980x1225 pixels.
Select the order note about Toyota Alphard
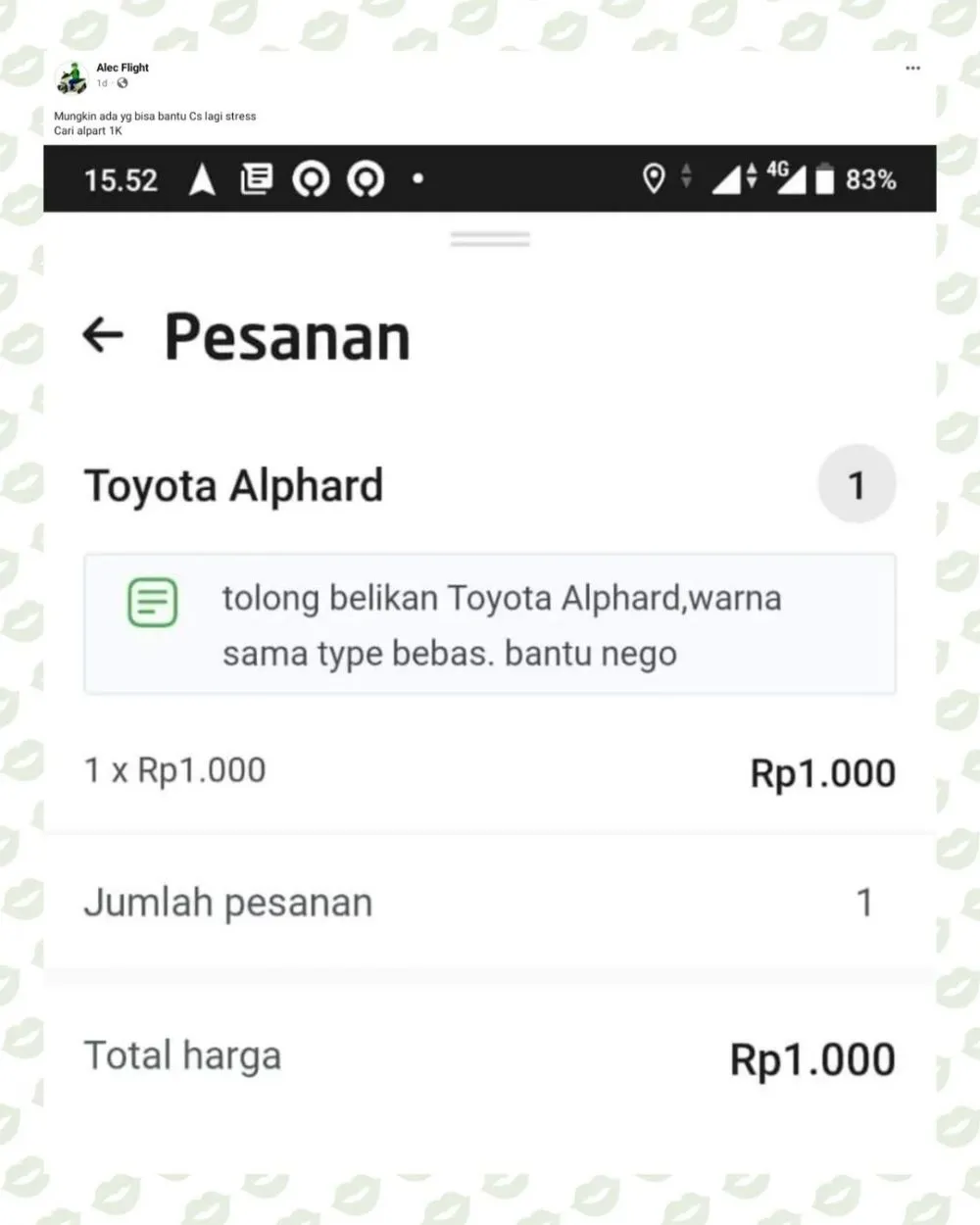tap(501, 624)
